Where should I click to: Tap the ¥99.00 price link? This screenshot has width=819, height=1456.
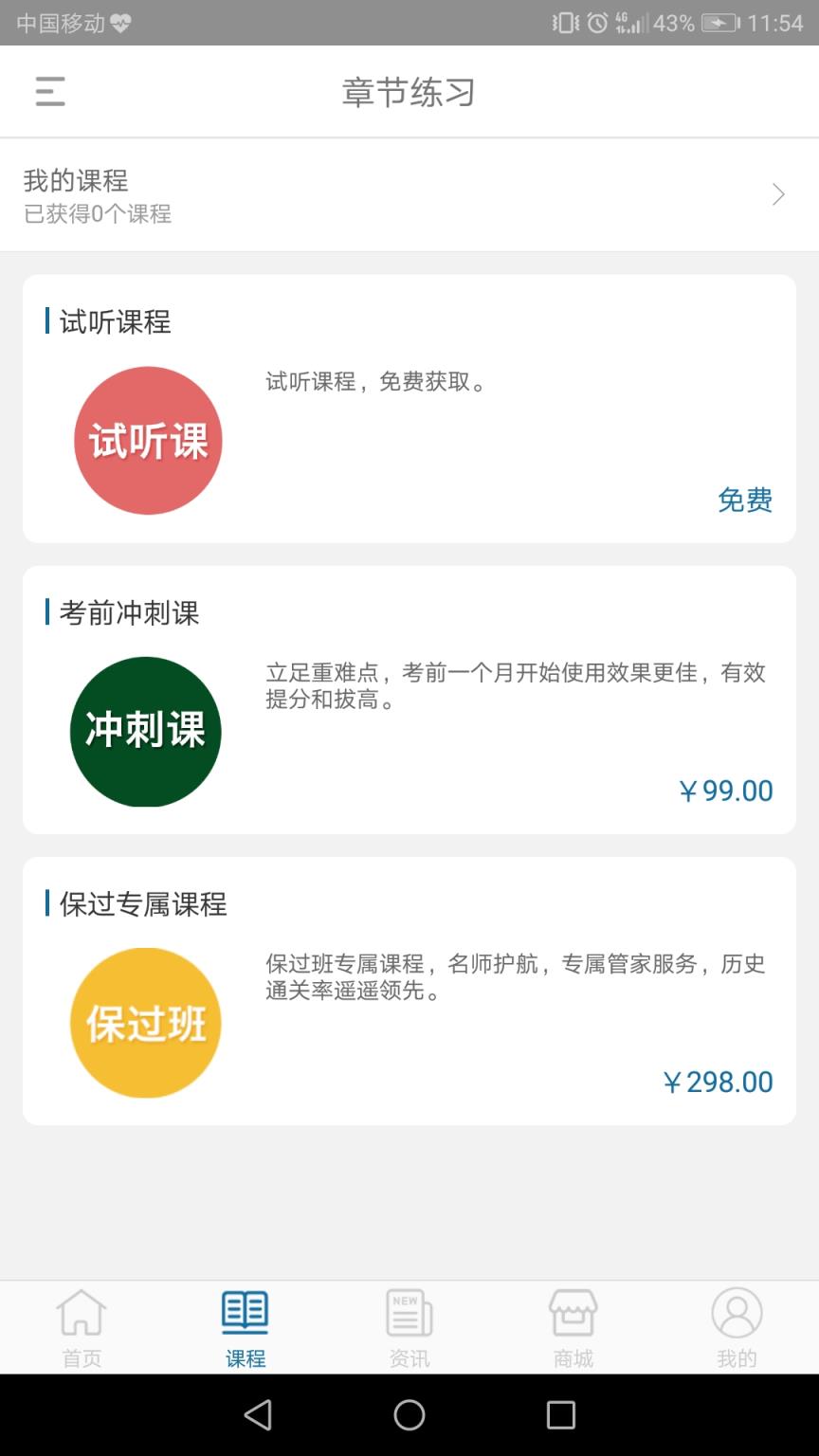[x=726, y=791]
